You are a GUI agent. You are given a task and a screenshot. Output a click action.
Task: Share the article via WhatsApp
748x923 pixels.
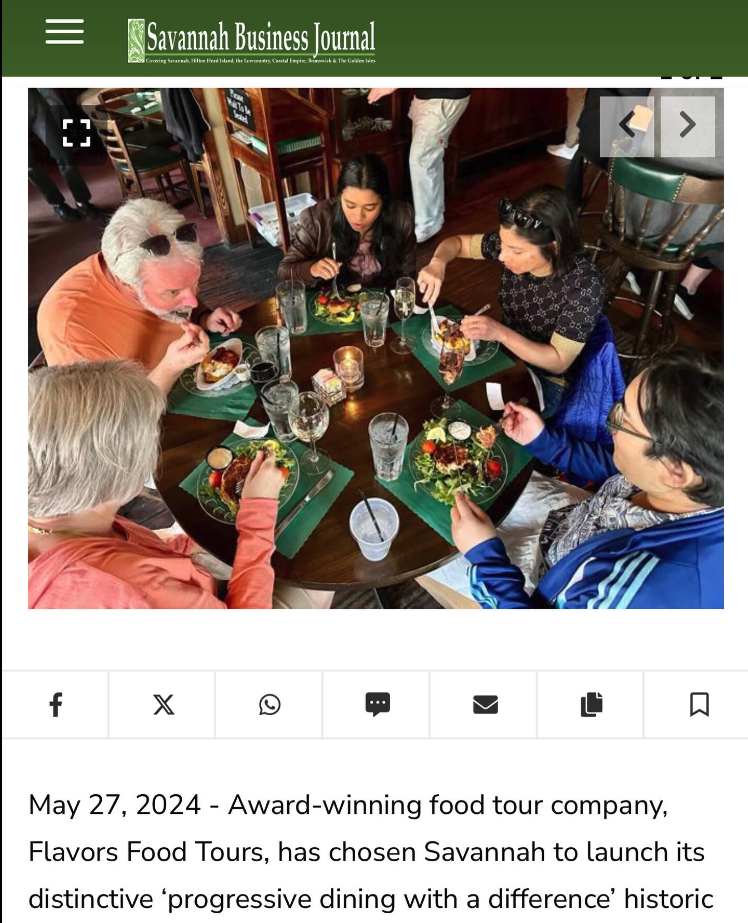[270, 705]
